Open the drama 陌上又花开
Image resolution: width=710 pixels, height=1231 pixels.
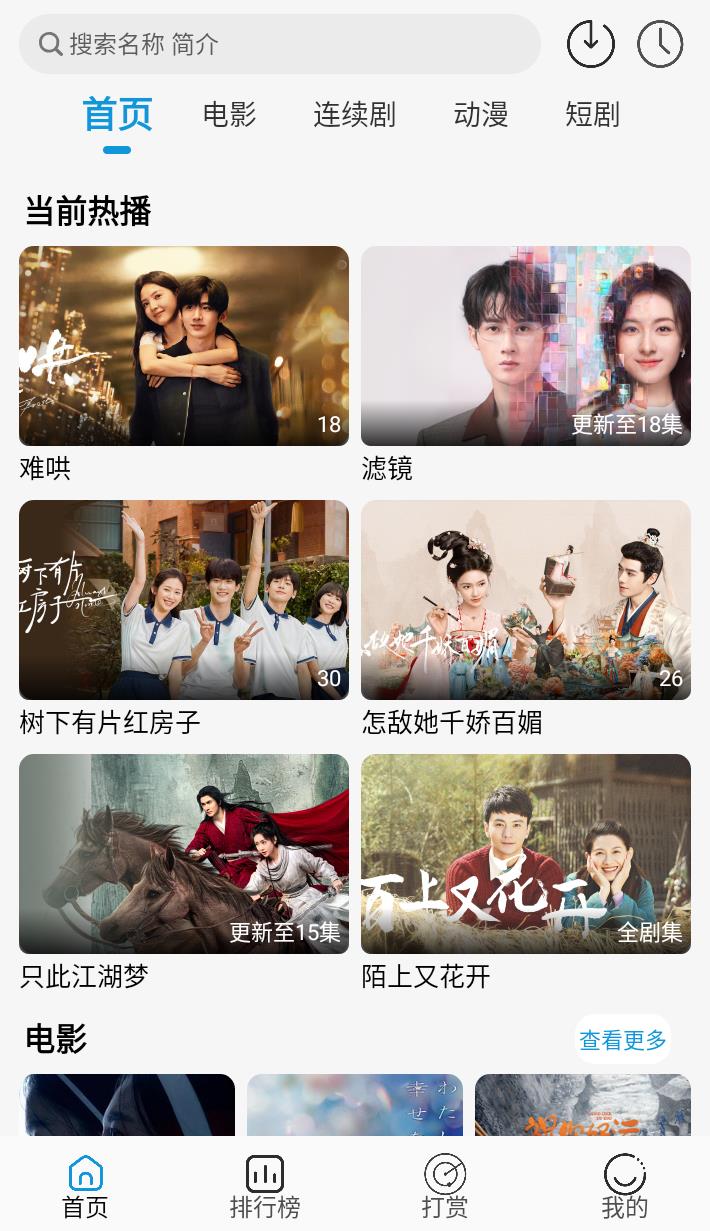click(526, 854)
